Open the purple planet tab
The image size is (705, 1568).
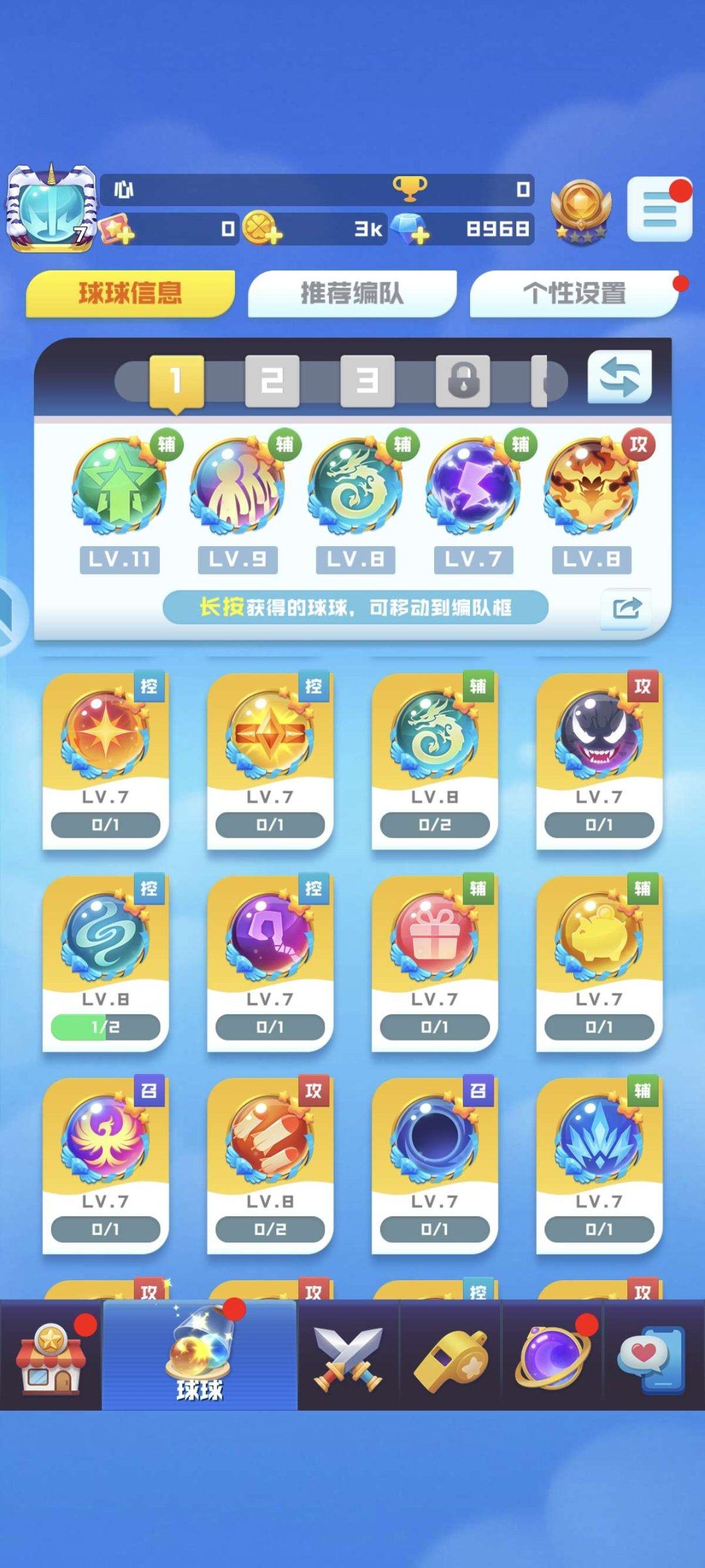(x=552, y=1357)
